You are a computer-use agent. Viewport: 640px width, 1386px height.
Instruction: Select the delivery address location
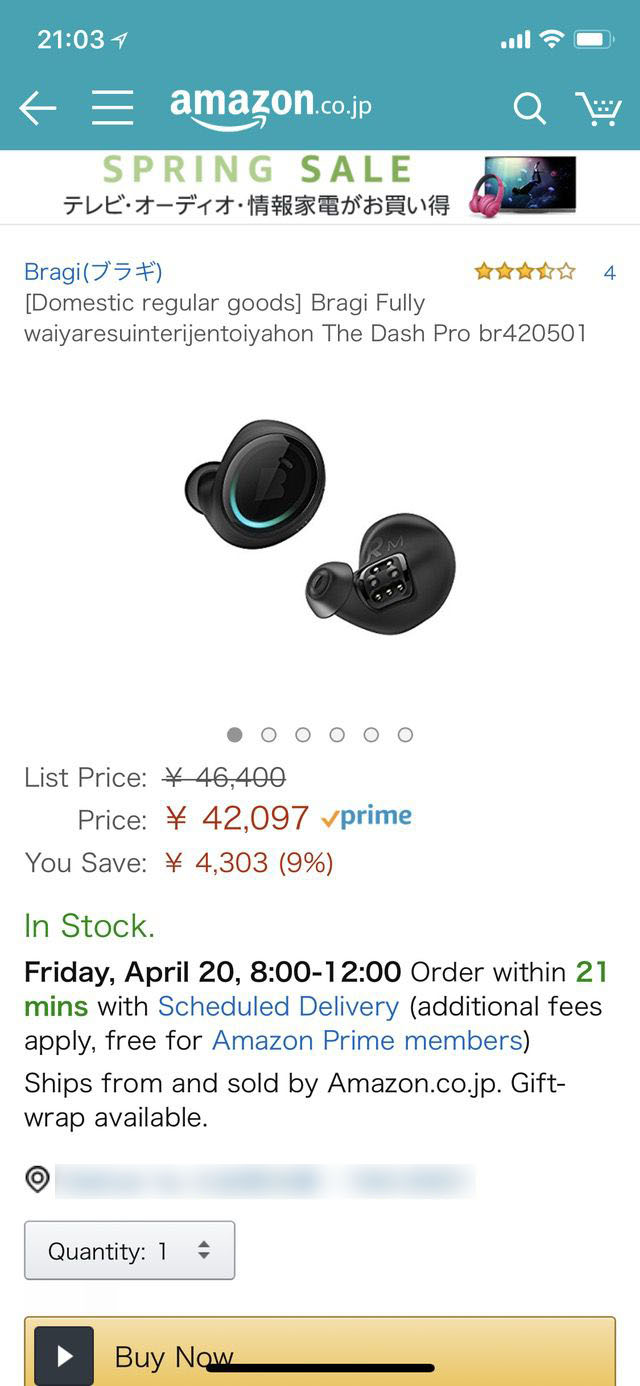(250, 1181)
